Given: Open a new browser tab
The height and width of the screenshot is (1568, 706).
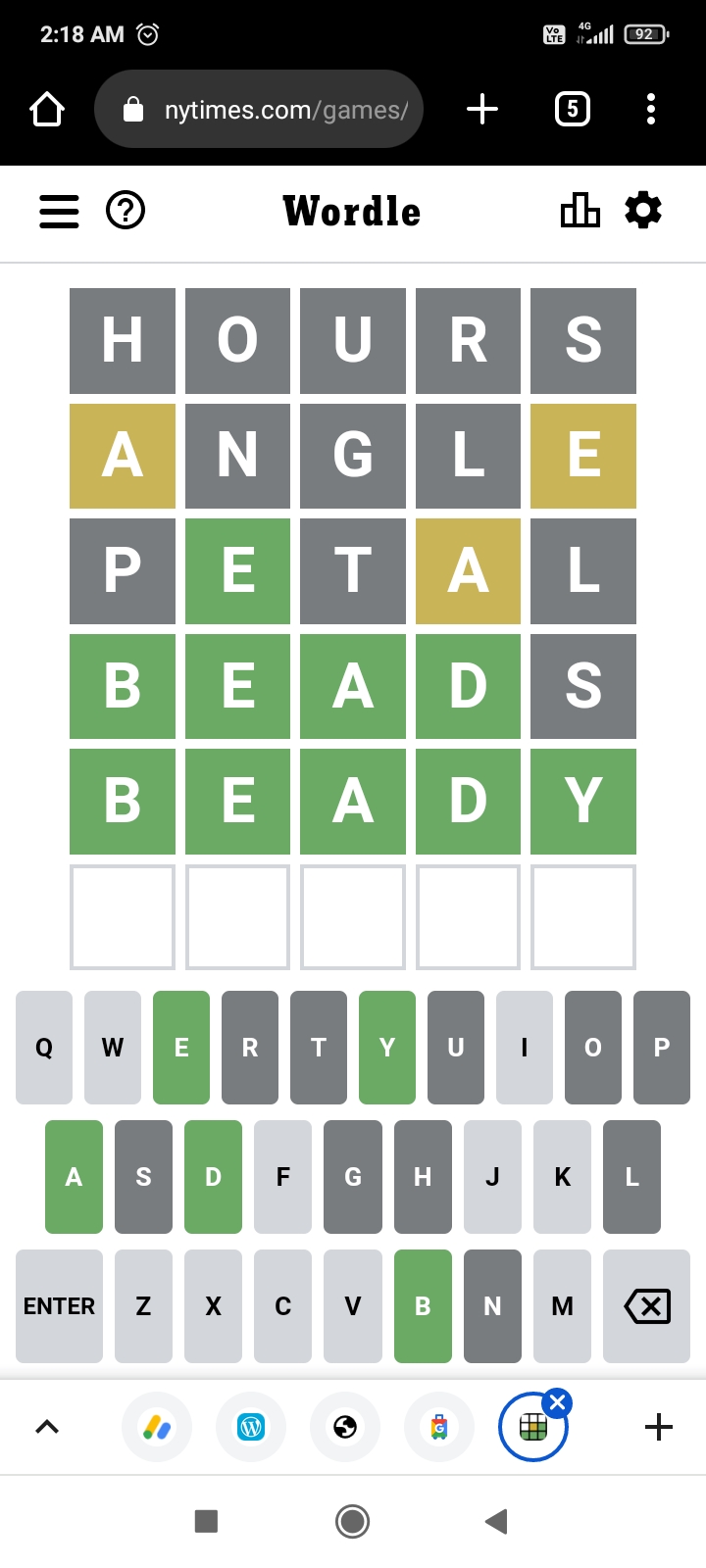Looking at the screenshot, I should pos(481,110).
